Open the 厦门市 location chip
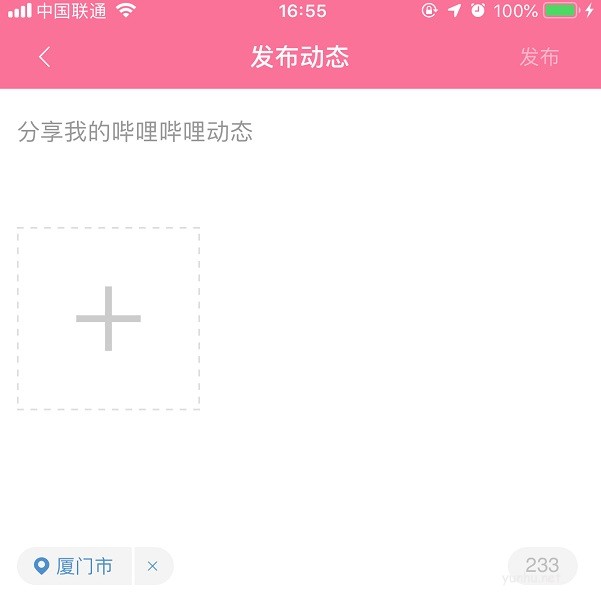The height and width of the screenshot is (600, 601). pos(75,566)
